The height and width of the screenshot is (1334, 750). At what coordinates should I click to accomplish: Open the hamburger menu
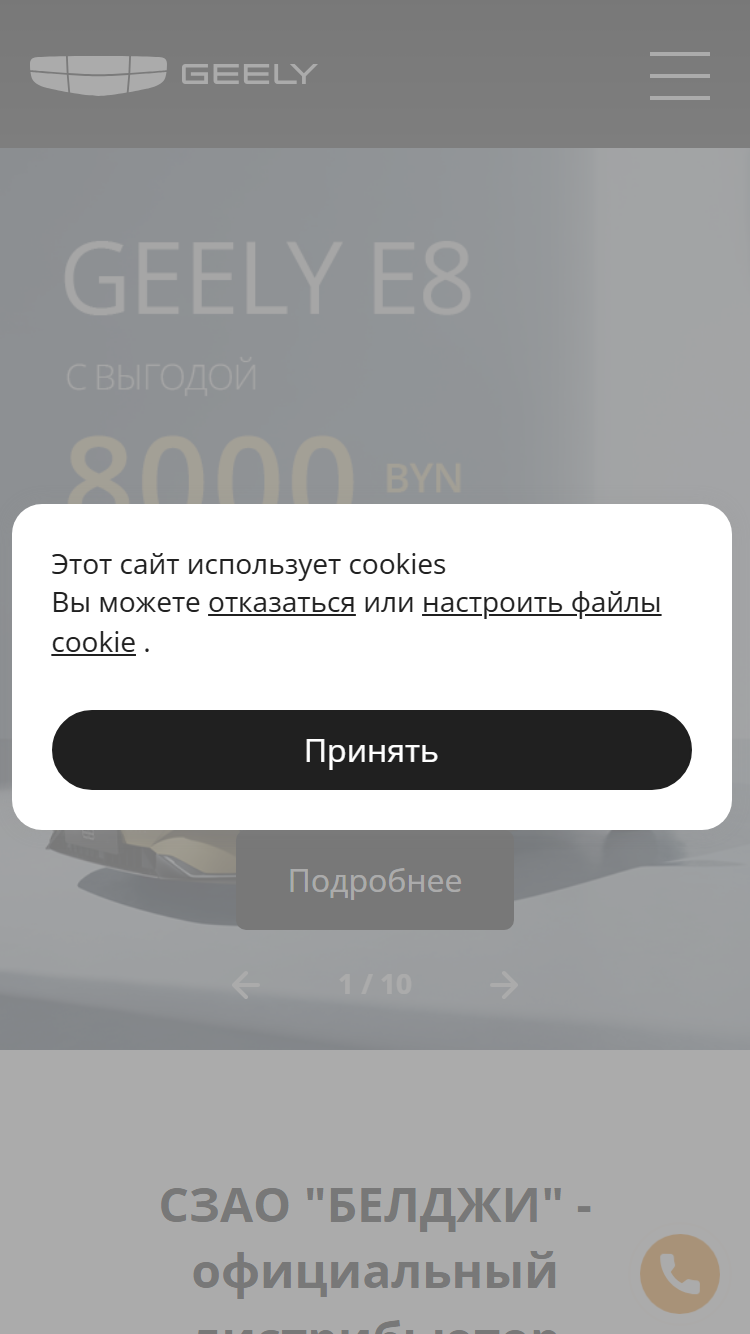[x=680, y=75]
